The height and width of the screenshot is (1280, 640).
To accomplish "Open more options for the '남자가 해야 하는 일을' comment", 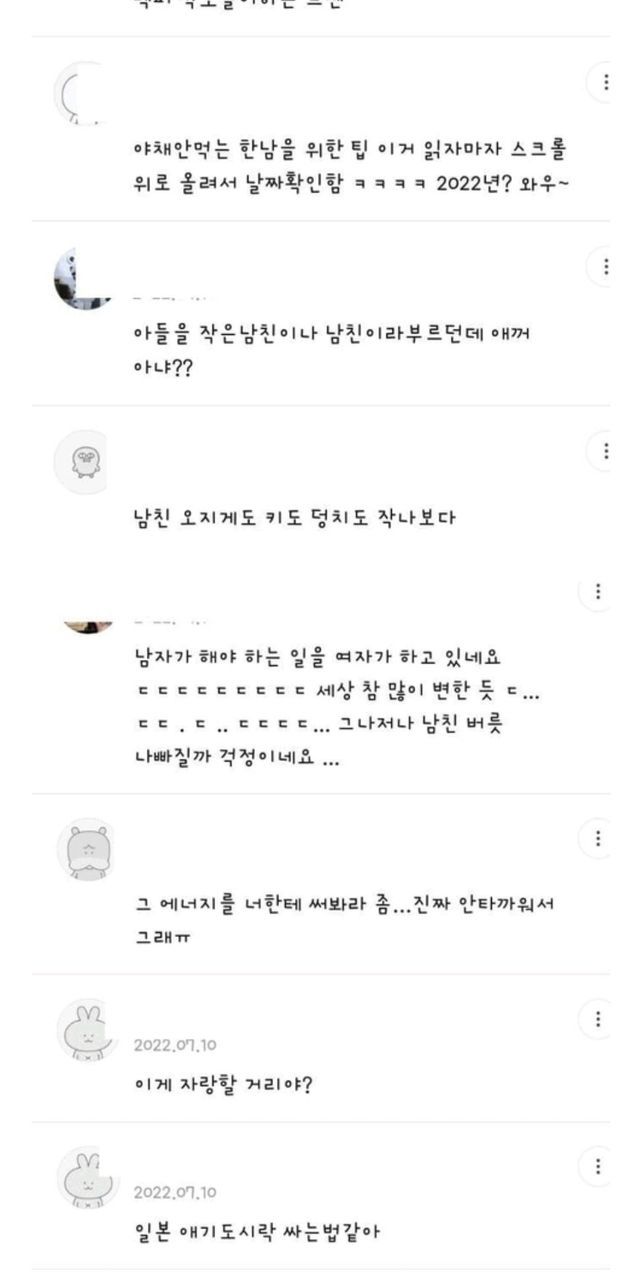I will 598,591.
